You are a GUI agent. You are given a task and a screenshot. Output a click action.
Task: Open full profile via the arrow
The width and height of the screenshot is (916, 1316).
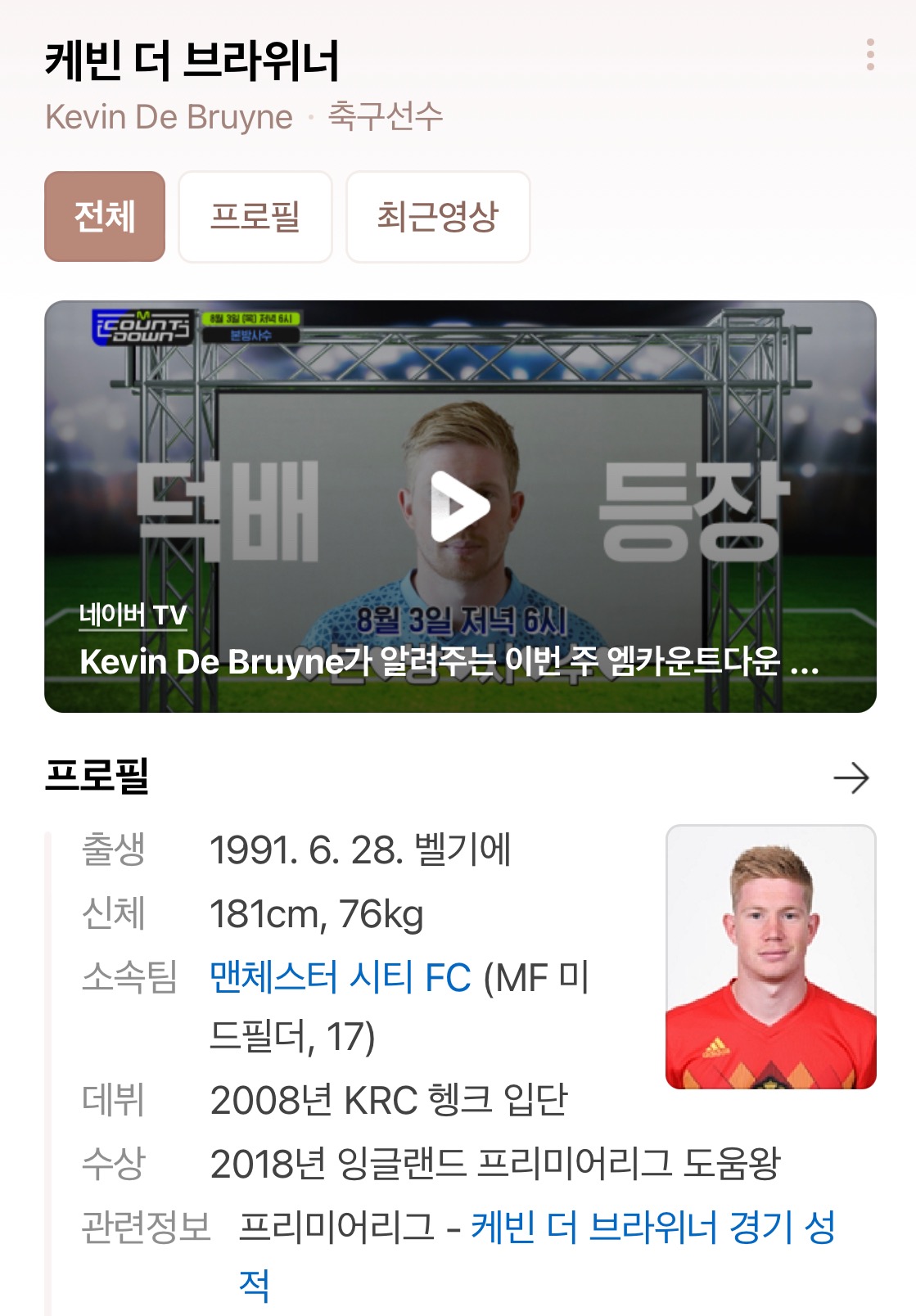point(851,777)
